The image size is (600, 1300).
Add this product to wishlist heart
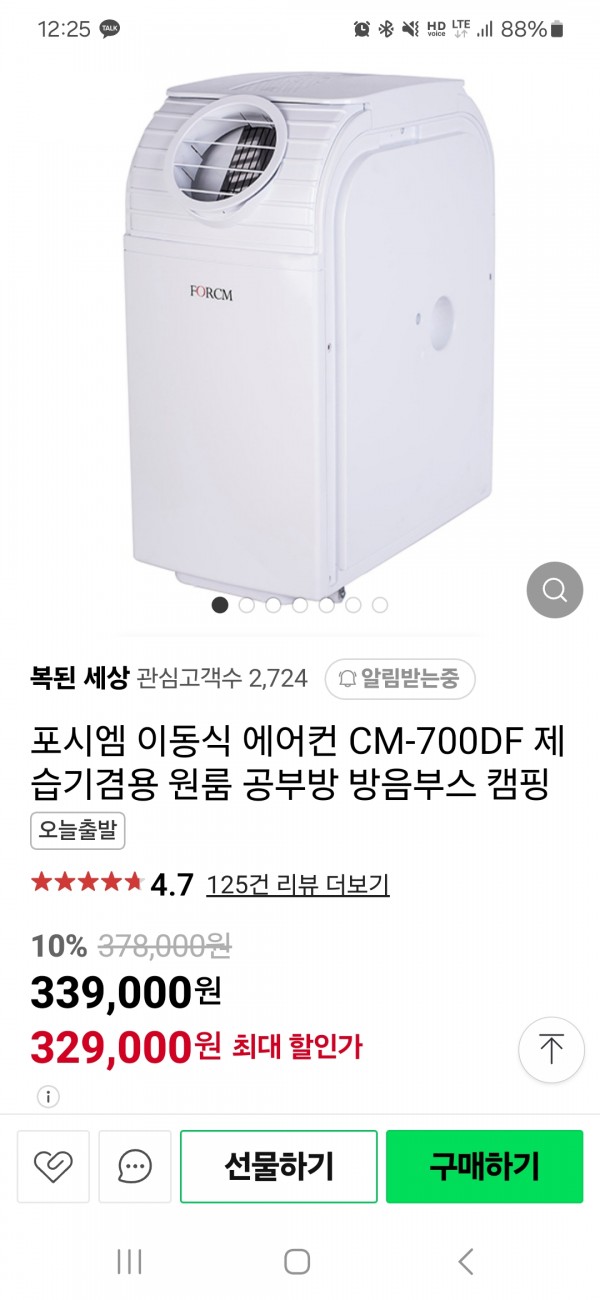click(53, 1166)
